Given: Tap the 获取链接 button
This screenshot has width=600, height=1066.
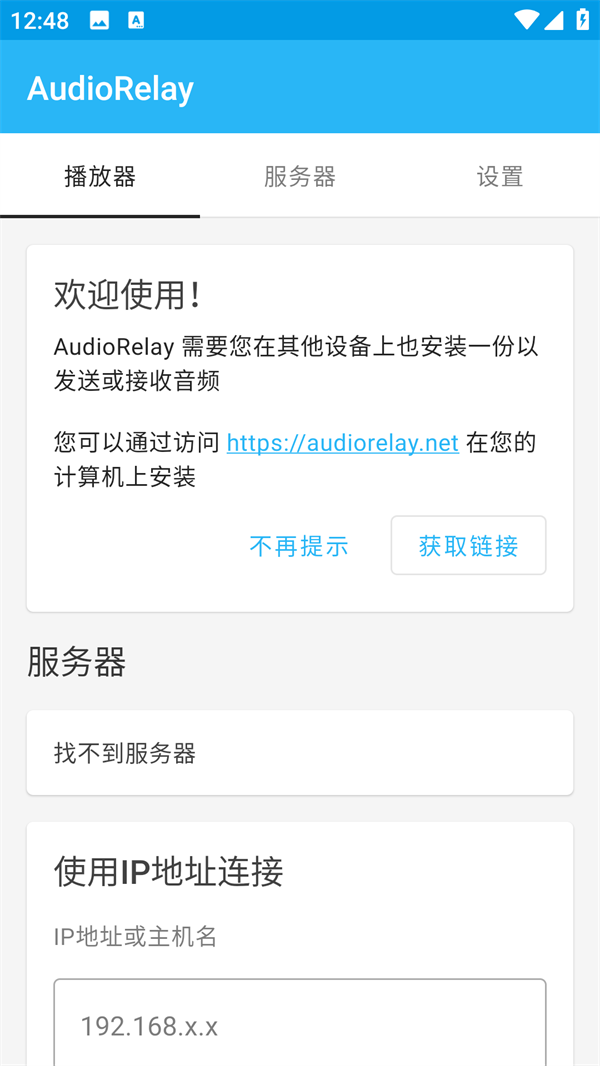Looking at the screenshot, I should click(468, 546).
